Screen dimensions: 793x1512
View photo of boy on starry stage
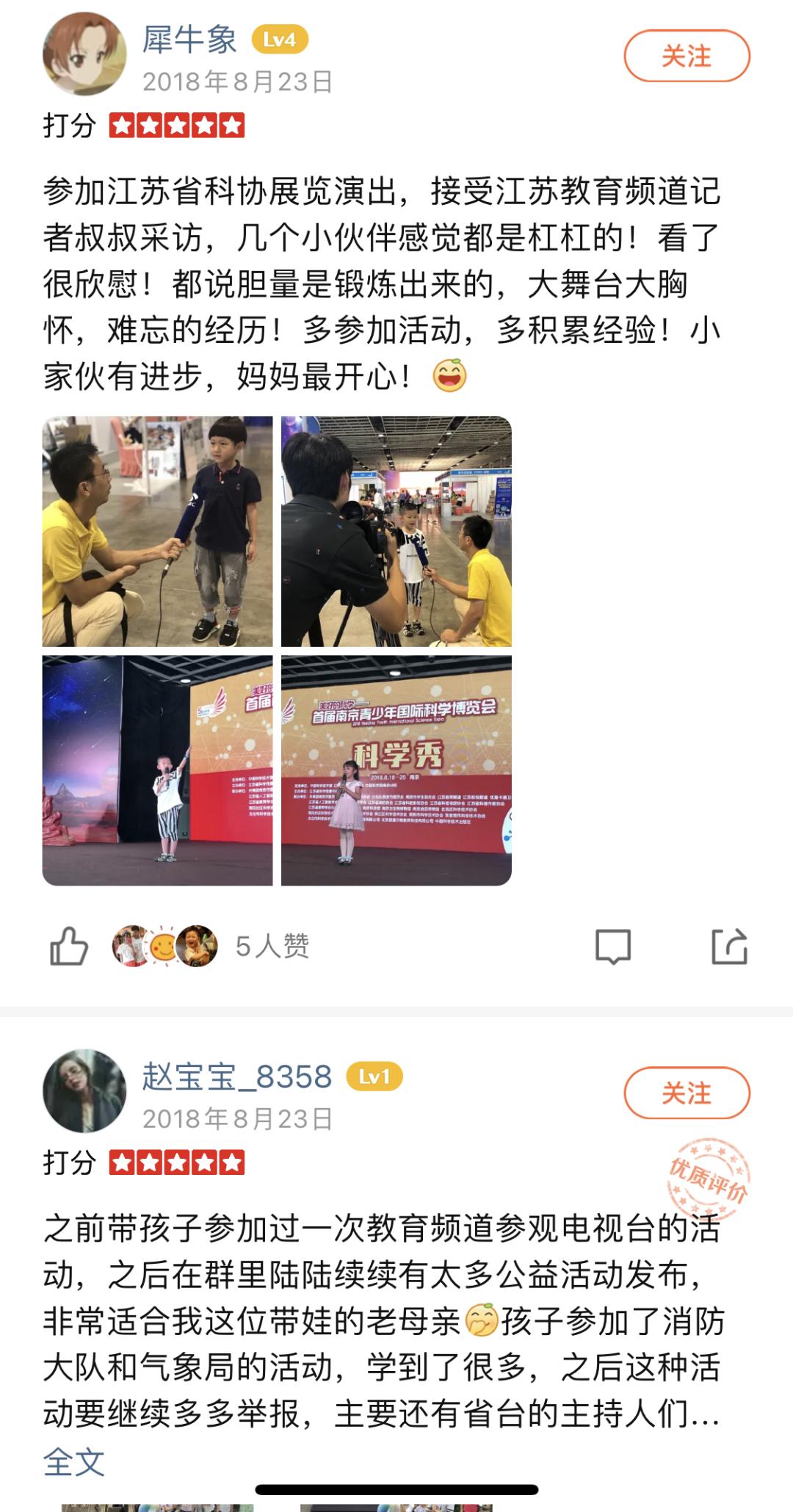(157, 770)
